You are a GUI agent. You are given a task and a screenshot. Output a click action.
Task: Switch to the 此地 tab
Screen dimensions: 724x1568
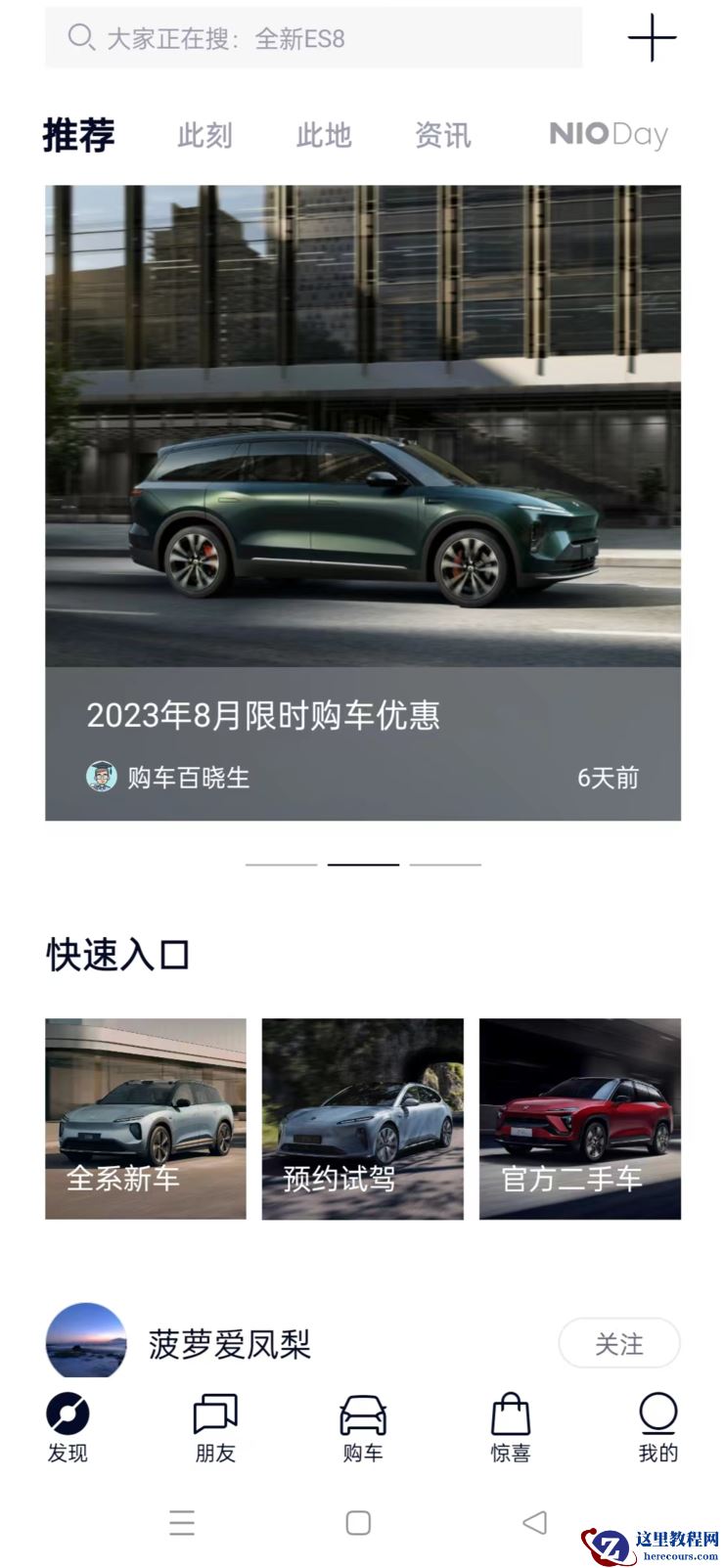coord(323,136)
